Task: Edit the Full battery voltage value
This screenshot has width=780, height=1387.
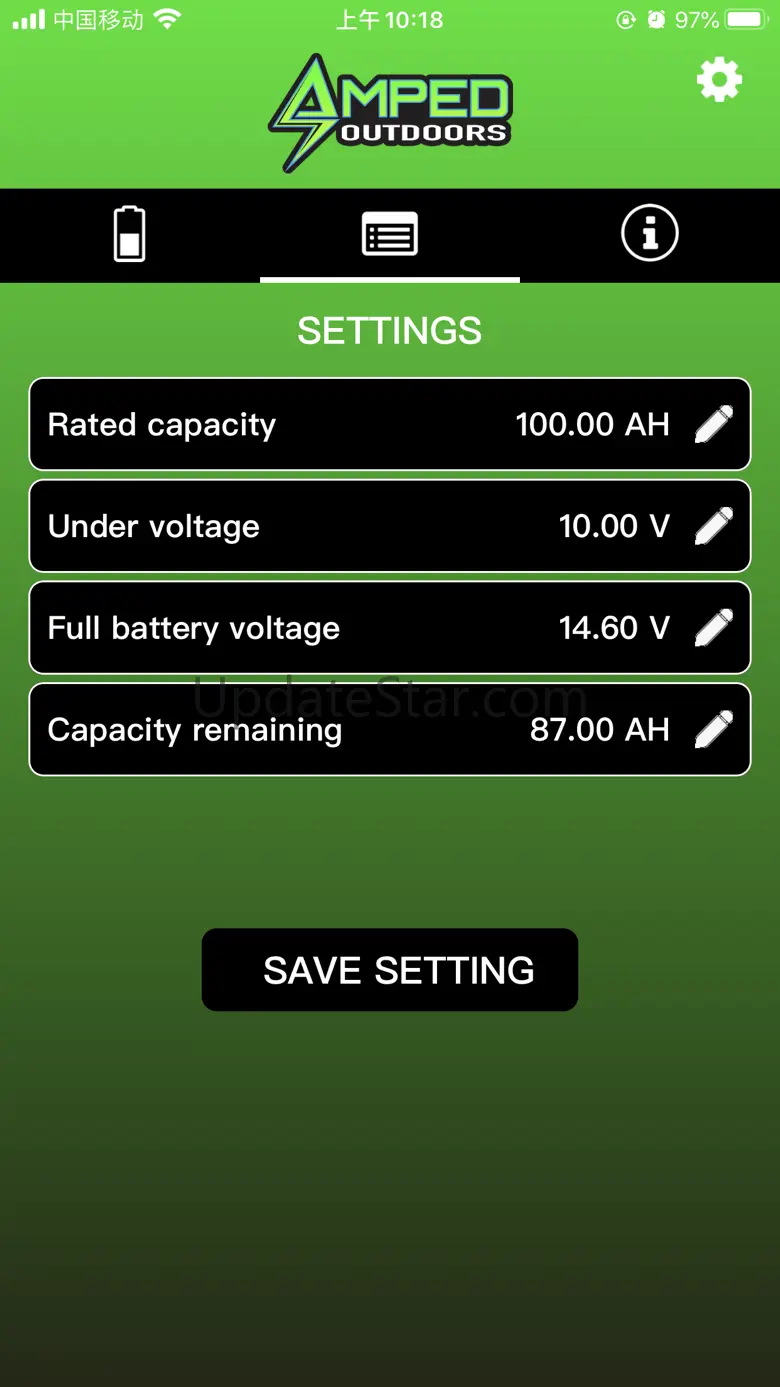Action: [x=714, y=628]
